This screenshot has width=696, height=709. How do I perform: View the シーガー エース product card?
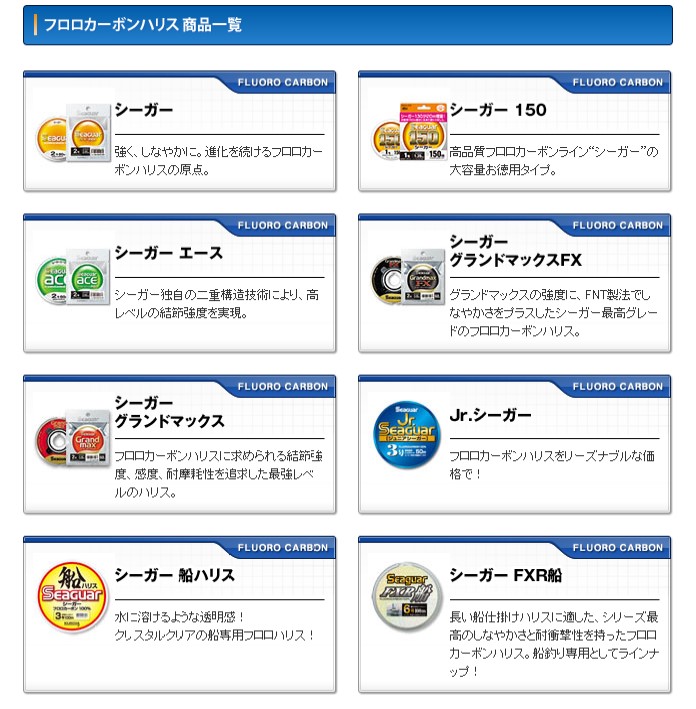[180, 282]
